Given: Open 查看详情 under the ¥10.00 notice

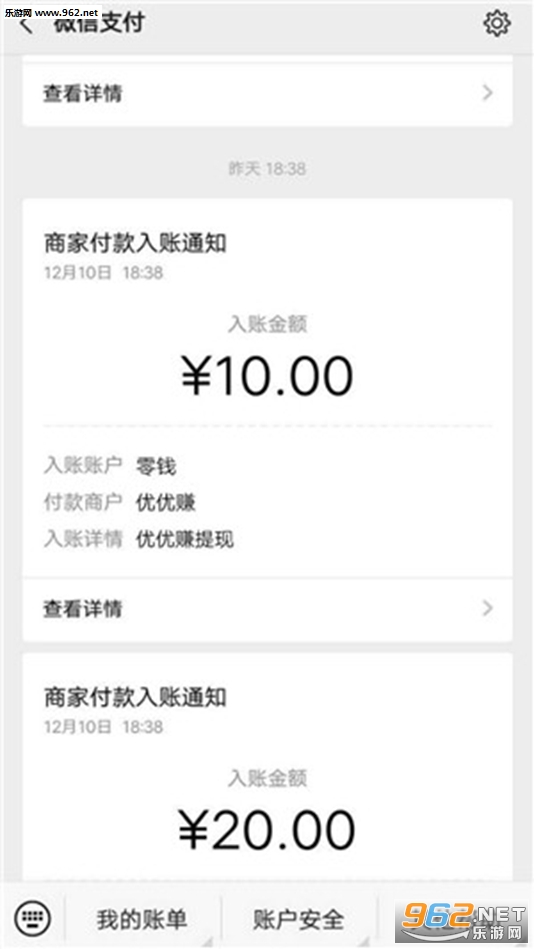Looking at the screenshot, I should [x=267, y=609].
